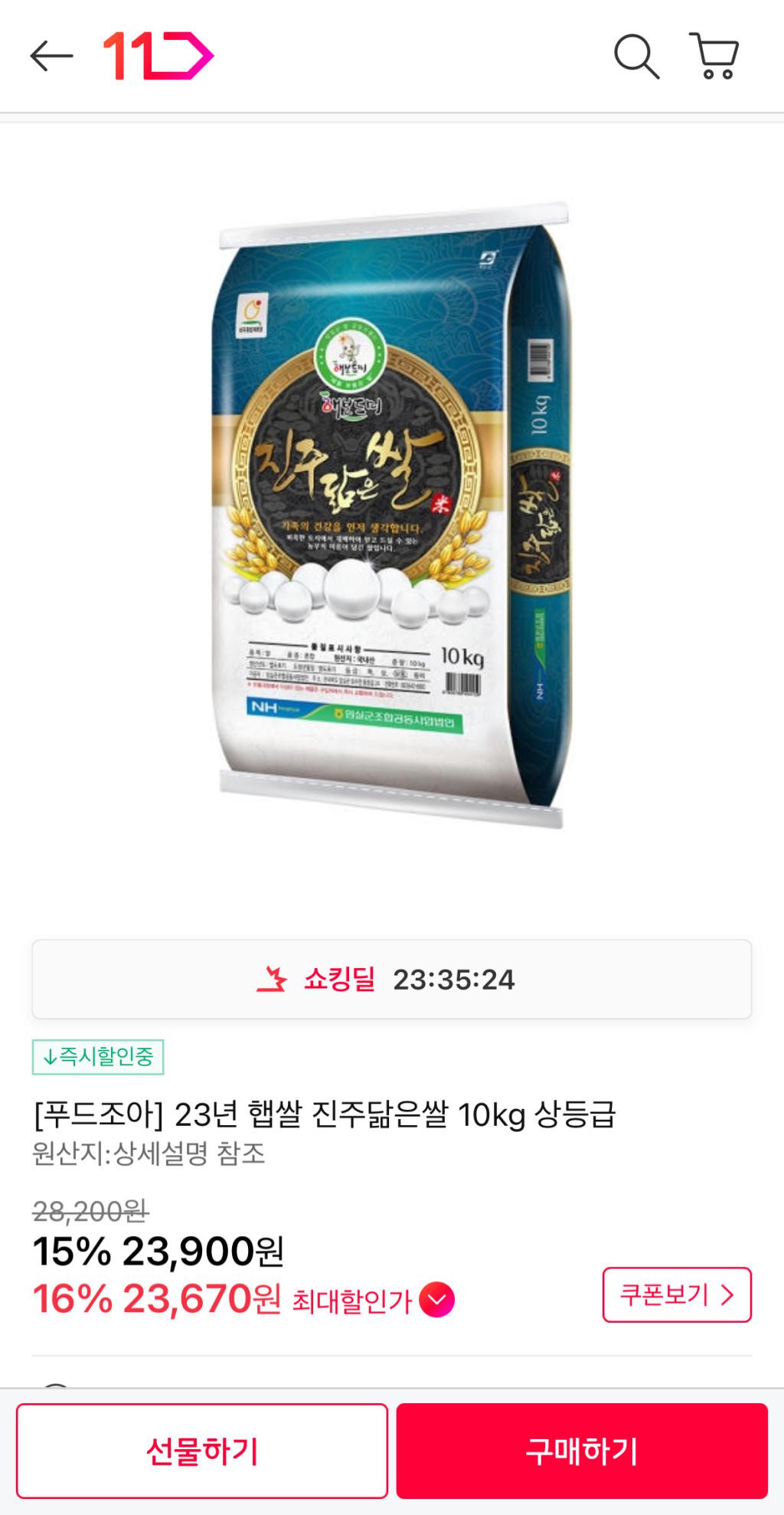Go back using the arrow icon

click(51, 56)
